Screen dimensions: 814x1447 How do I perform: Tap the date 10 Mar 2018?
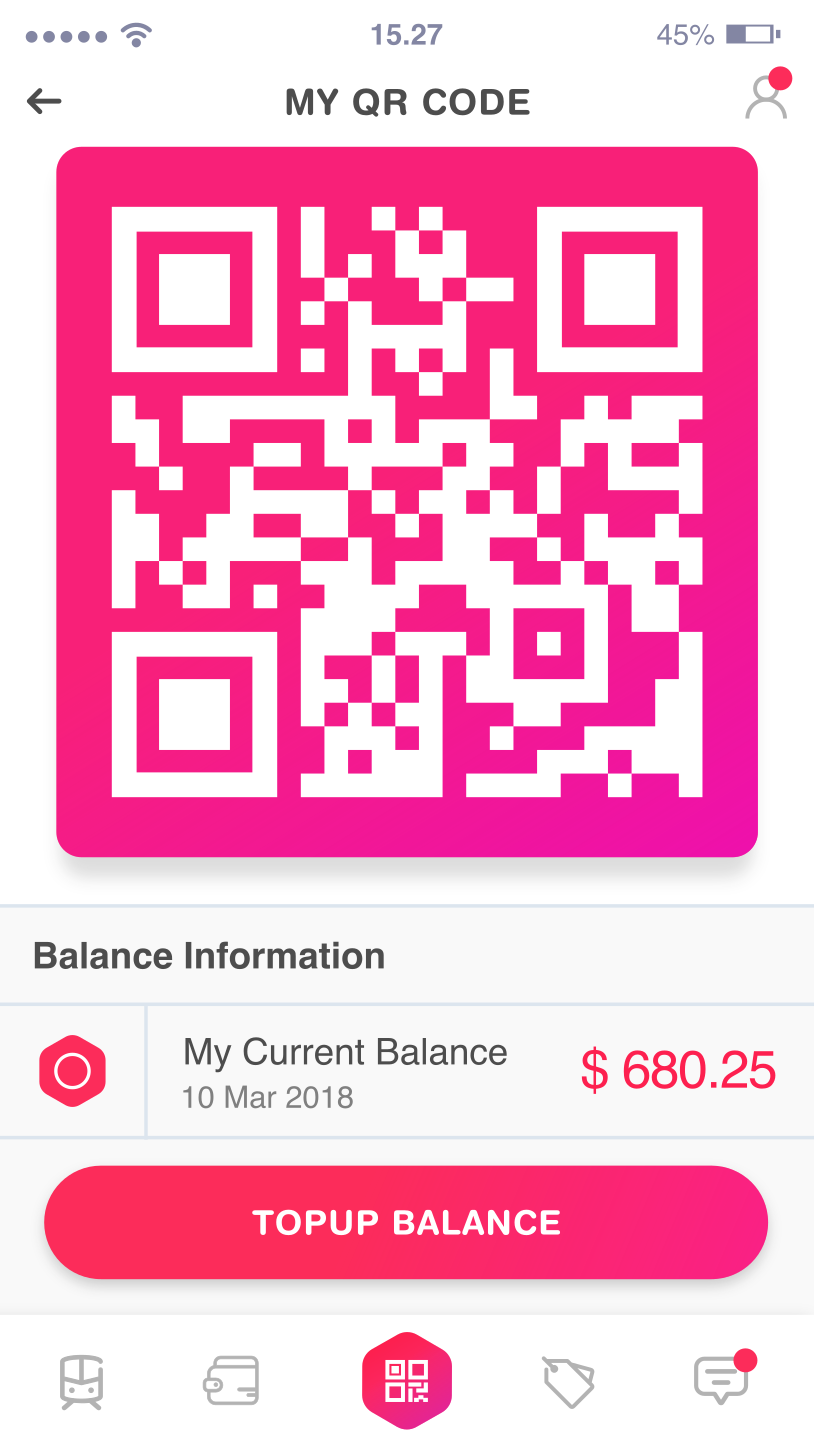point(267,1097)
